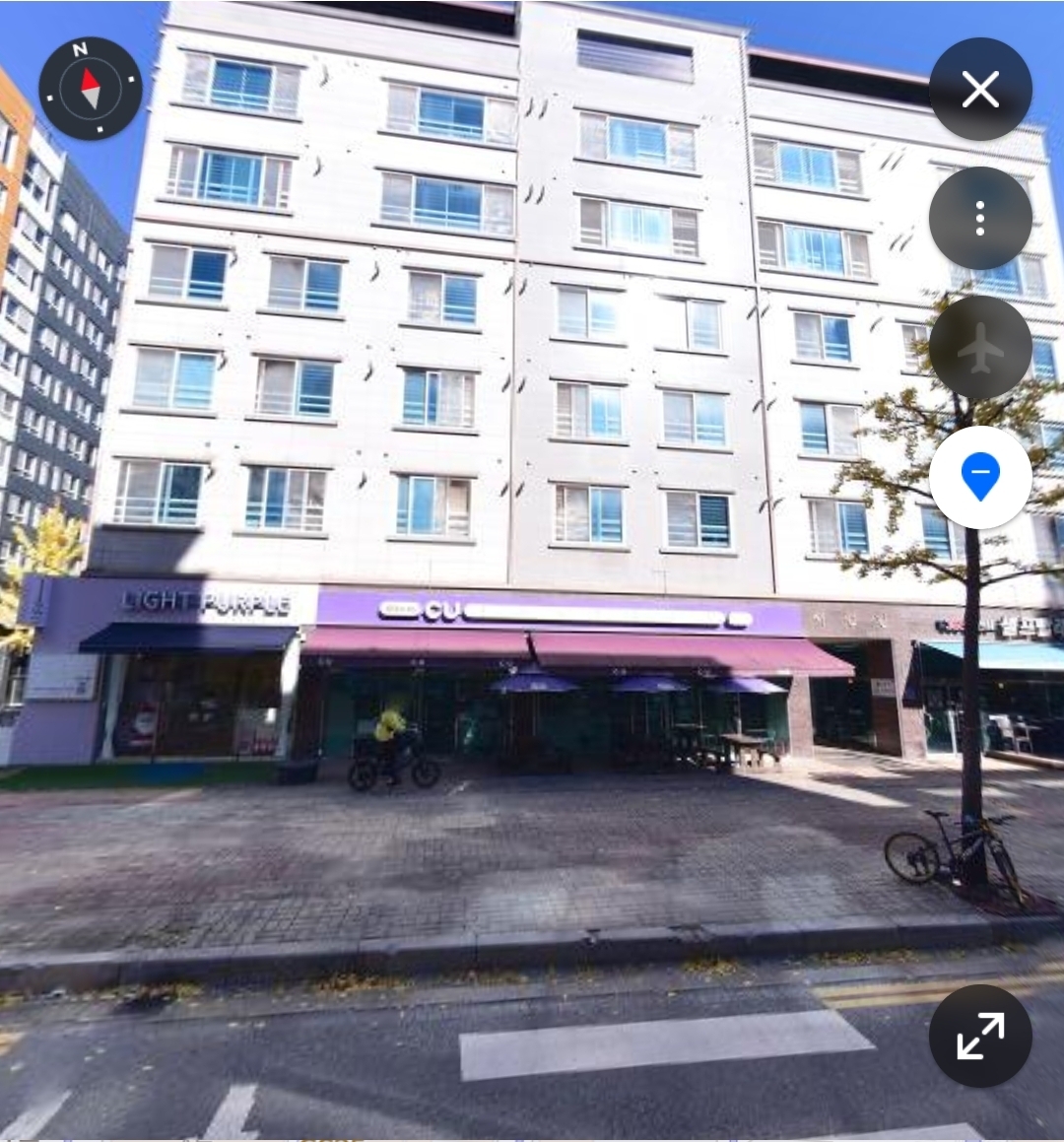Close the street view
Image resolution: width=1064 pixels, height=1142 pixels.
(980, 90)
